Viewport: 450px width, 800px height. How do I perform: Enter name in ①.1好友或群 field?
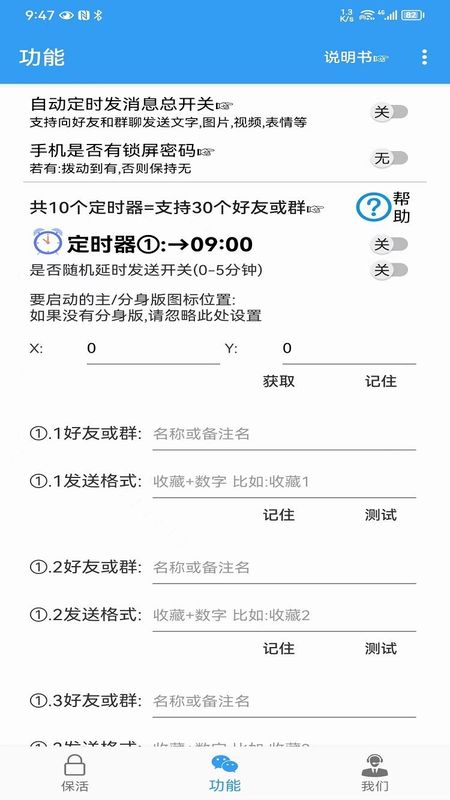click(284, 435)
